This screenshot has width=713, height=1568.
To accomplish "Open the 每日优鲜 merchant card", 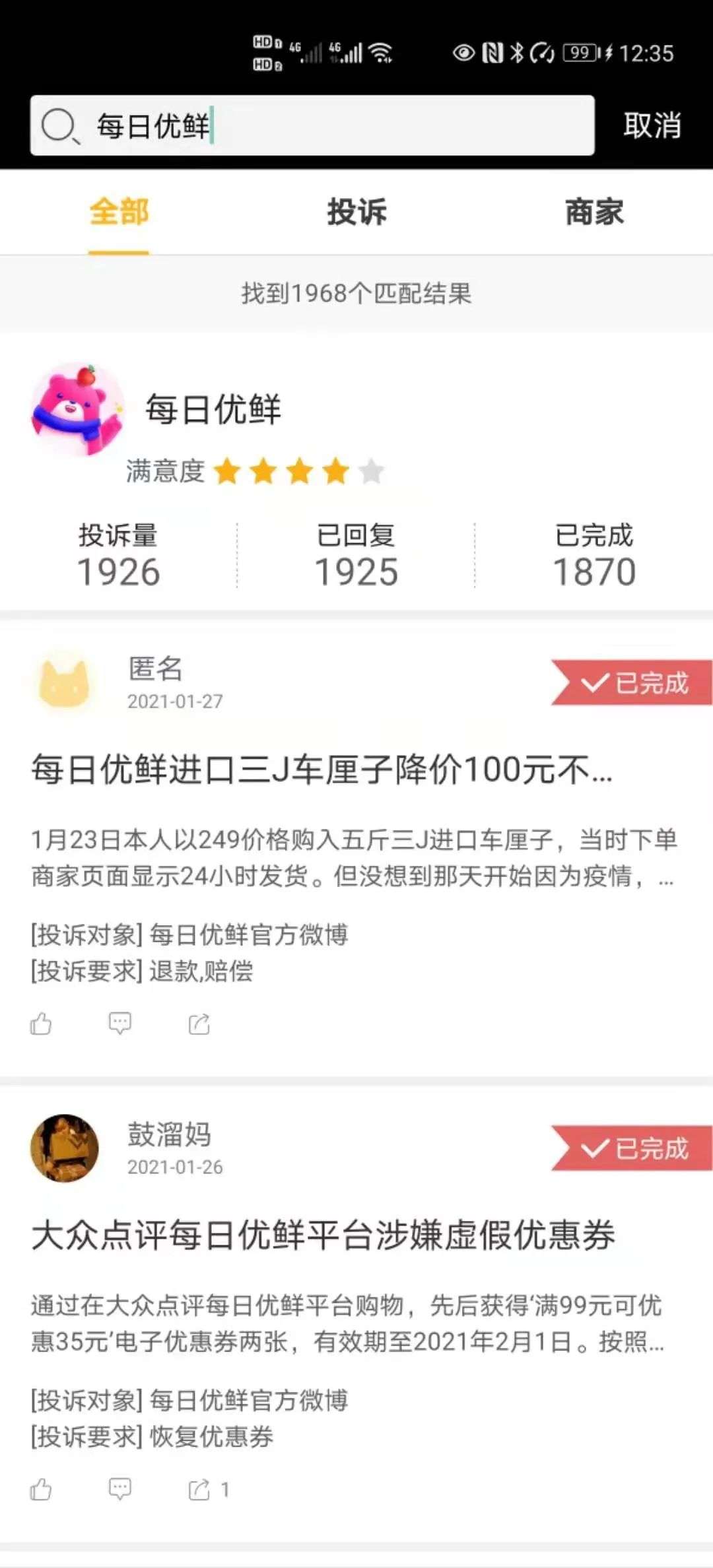I will click(x=213, y=409).
